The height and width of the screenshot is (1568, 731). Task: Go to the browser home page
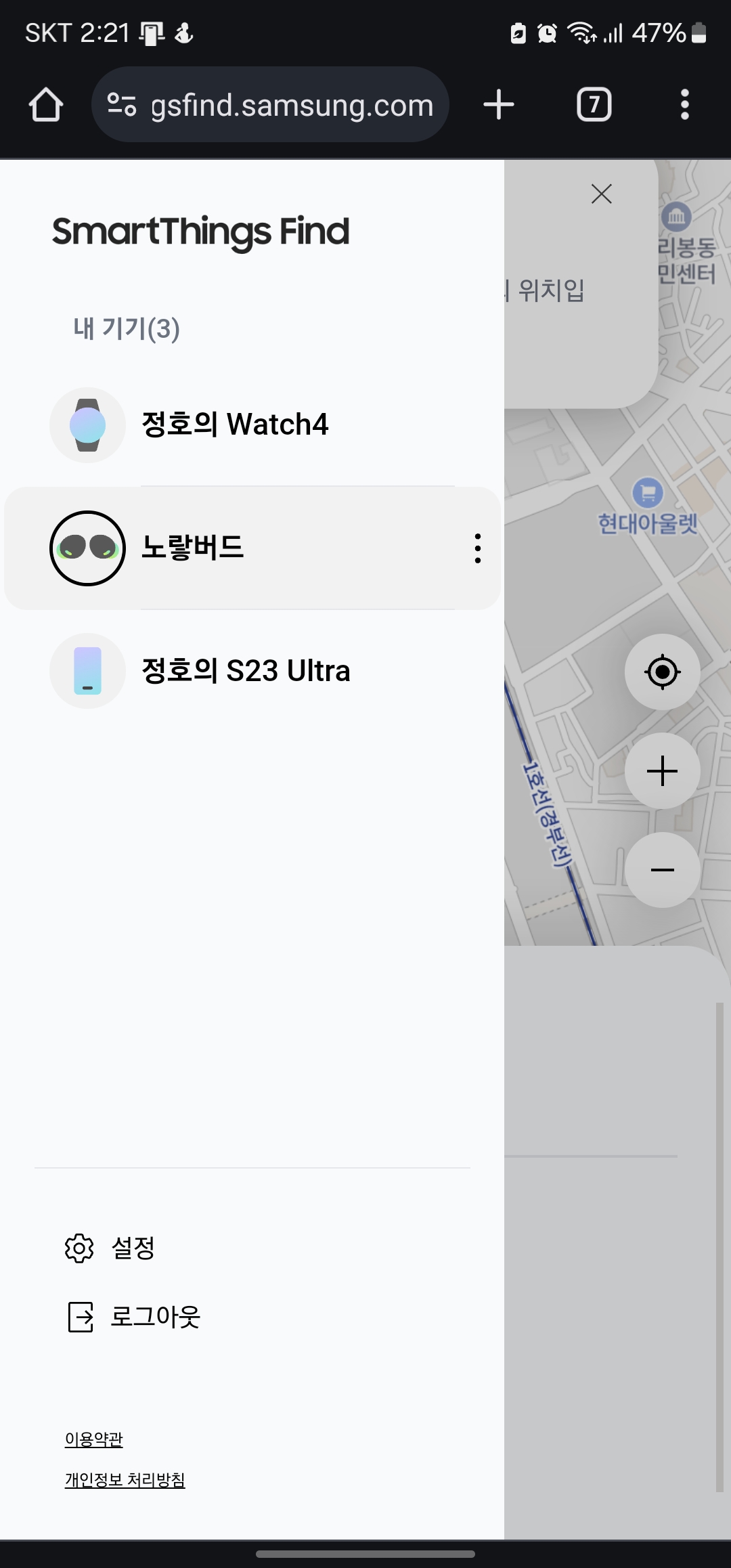tap(46, 105)
